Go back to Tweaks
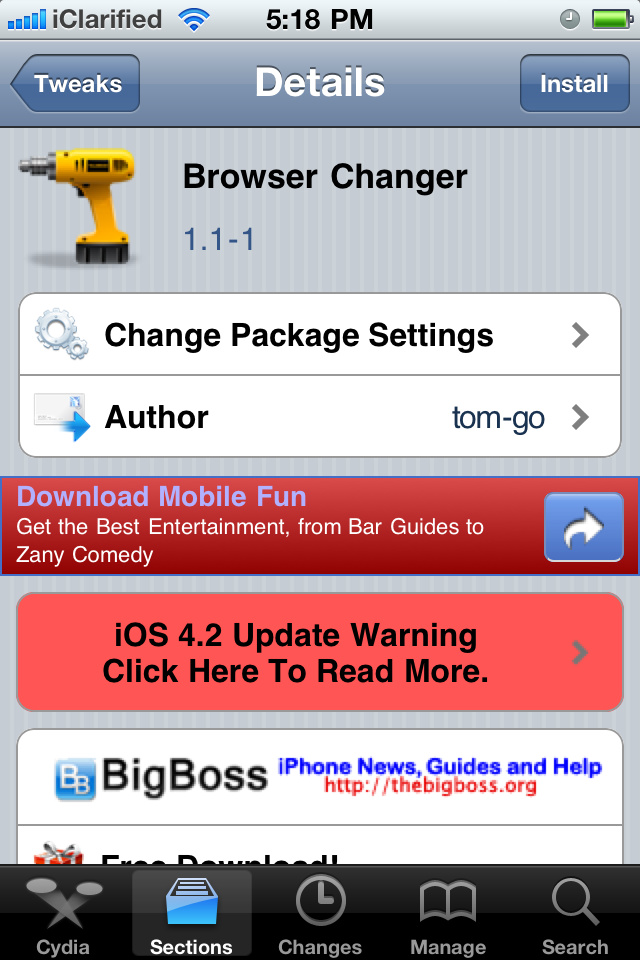The height and width of the screenshot is (960, 640). [x=76, y=84]
